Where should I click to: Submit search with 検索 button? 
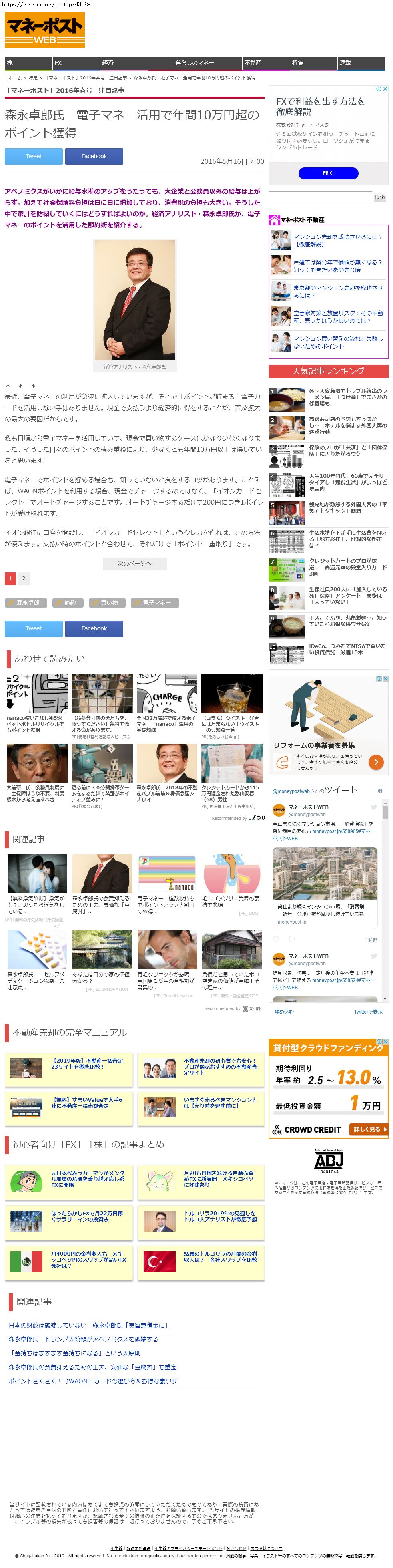(379, 197)
